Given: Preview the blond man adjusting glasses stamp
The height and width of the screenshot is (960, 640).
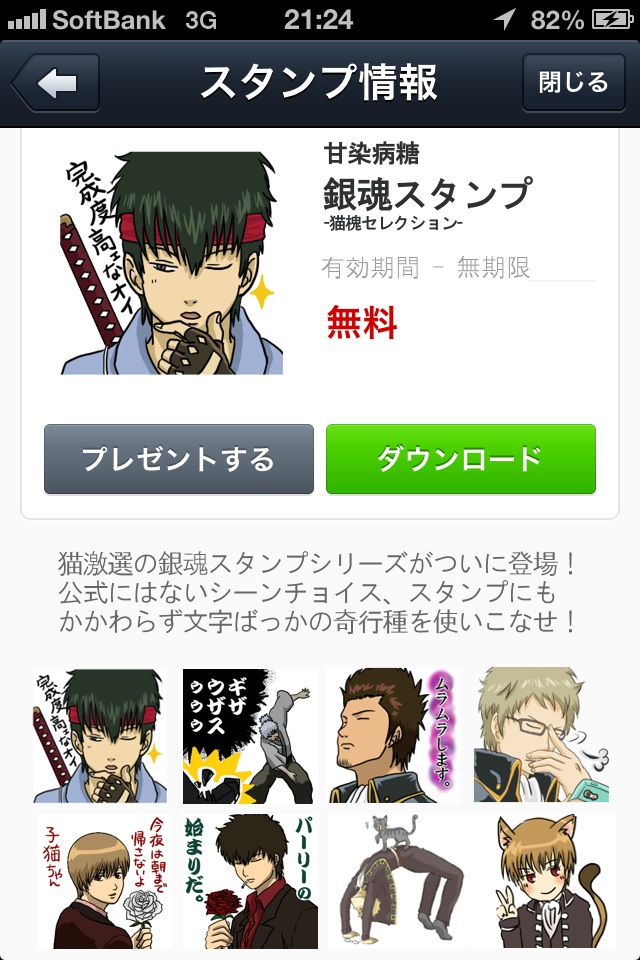Looking at the screenshot, I should [x=540, y=737].
